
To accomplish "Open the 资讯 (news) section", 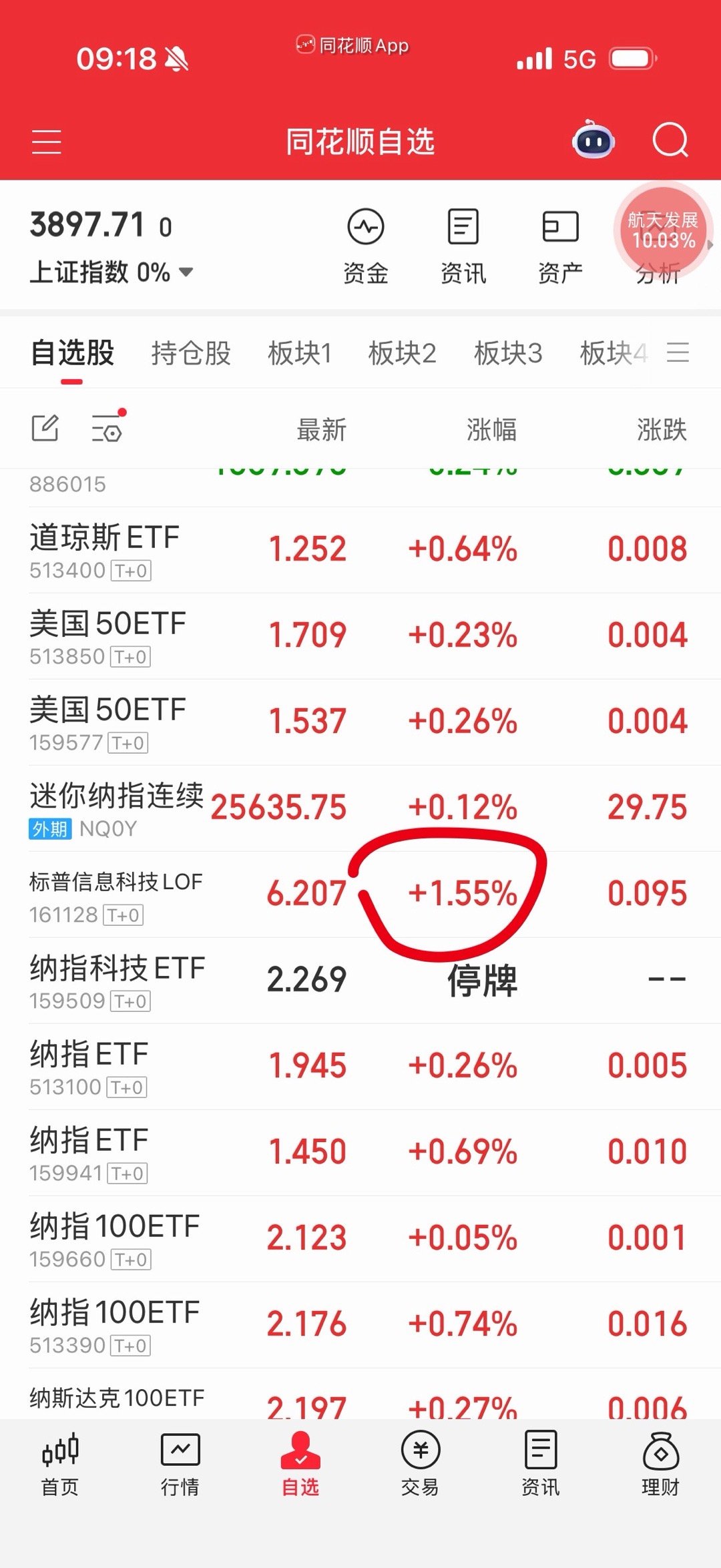I will [463, 244].
